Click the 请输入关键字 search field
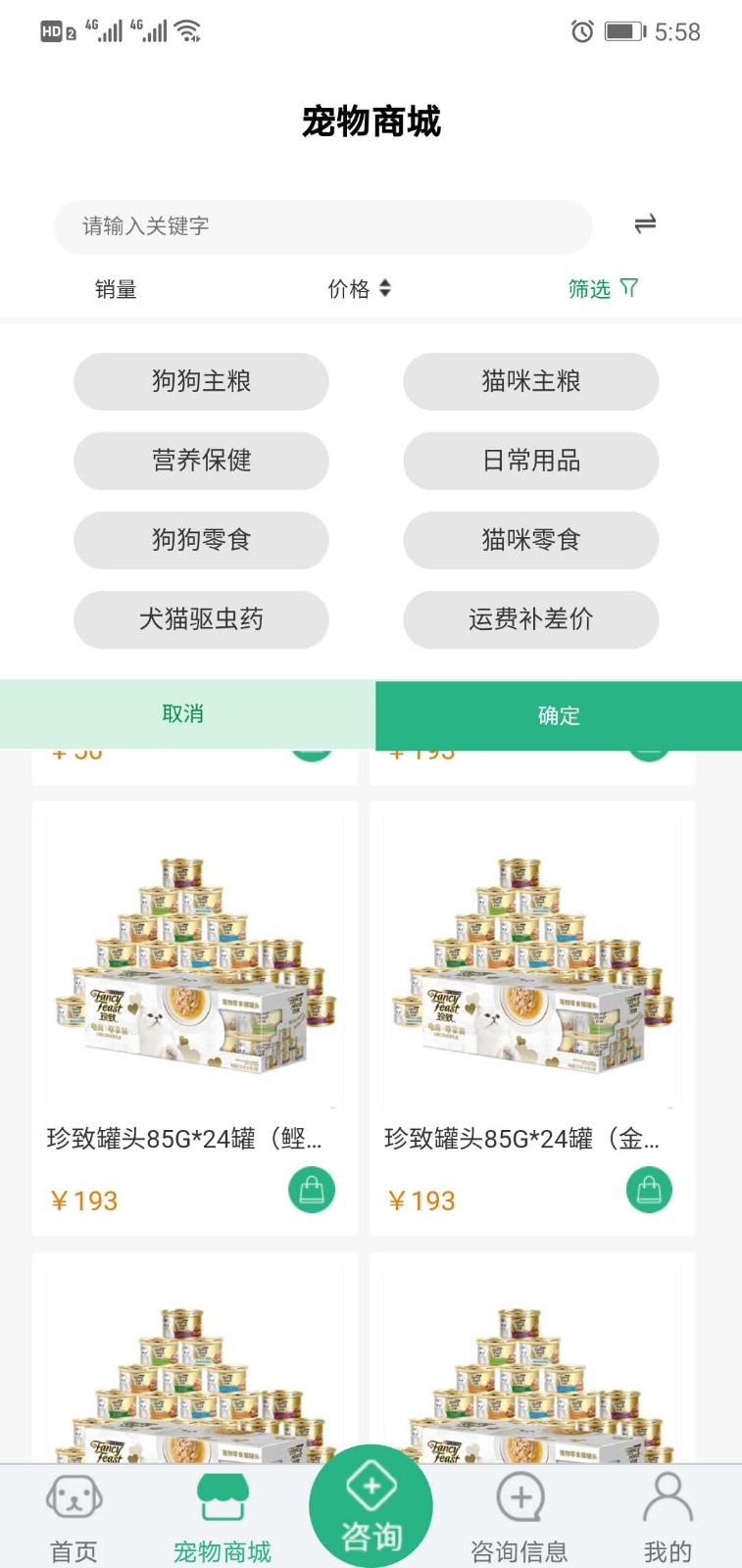 point(323,224)
